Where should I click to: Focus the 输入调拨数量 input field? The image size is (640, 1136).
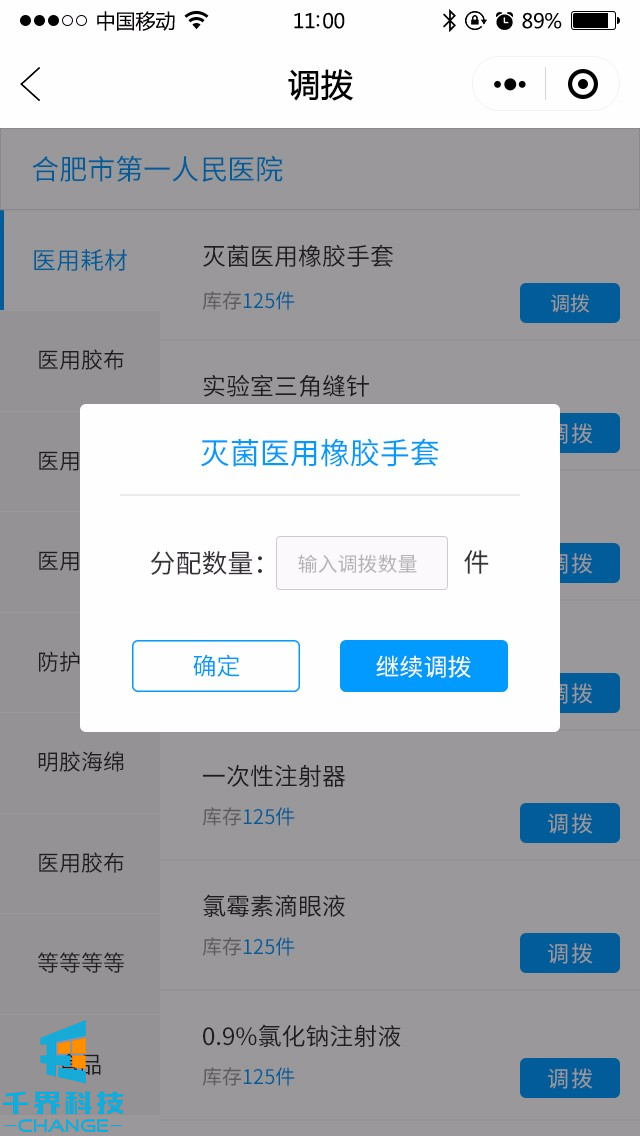(361, 563)
